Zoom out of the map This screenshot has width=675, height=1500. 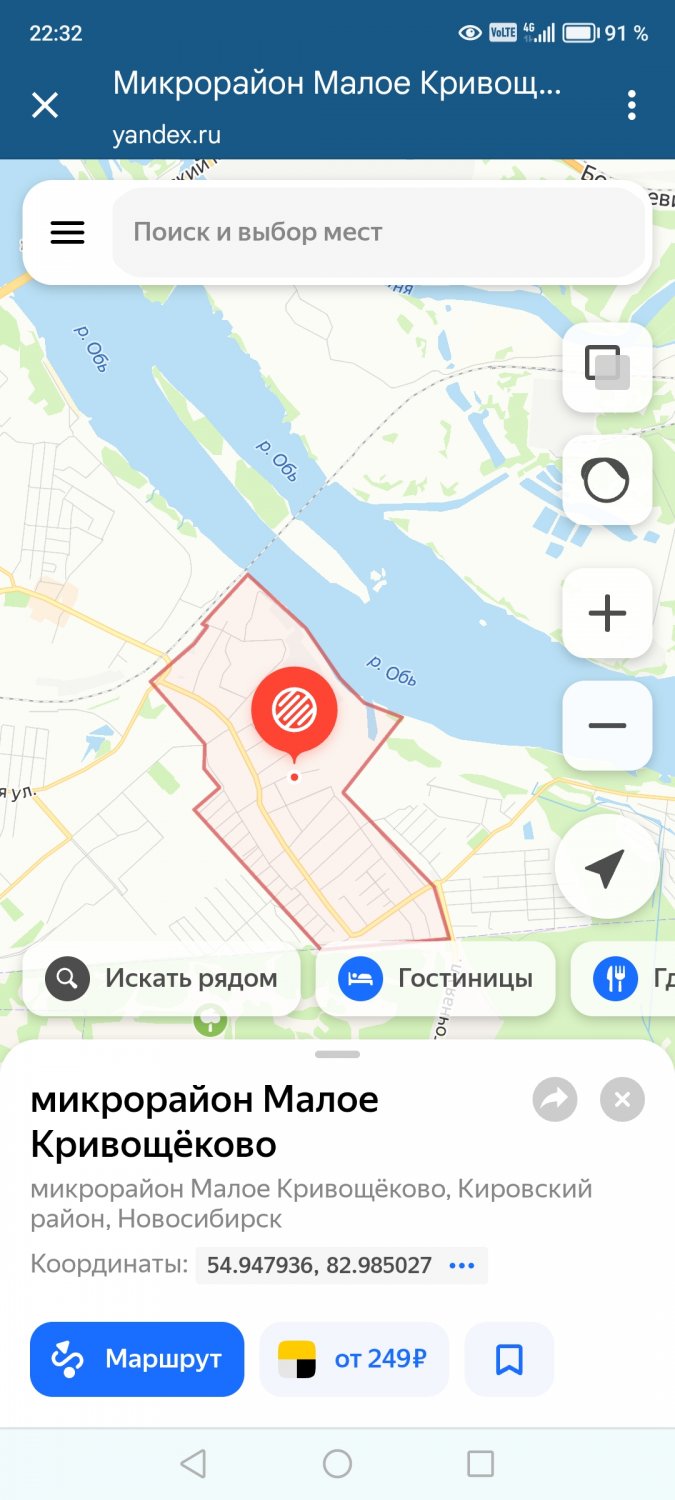(607, 726)
